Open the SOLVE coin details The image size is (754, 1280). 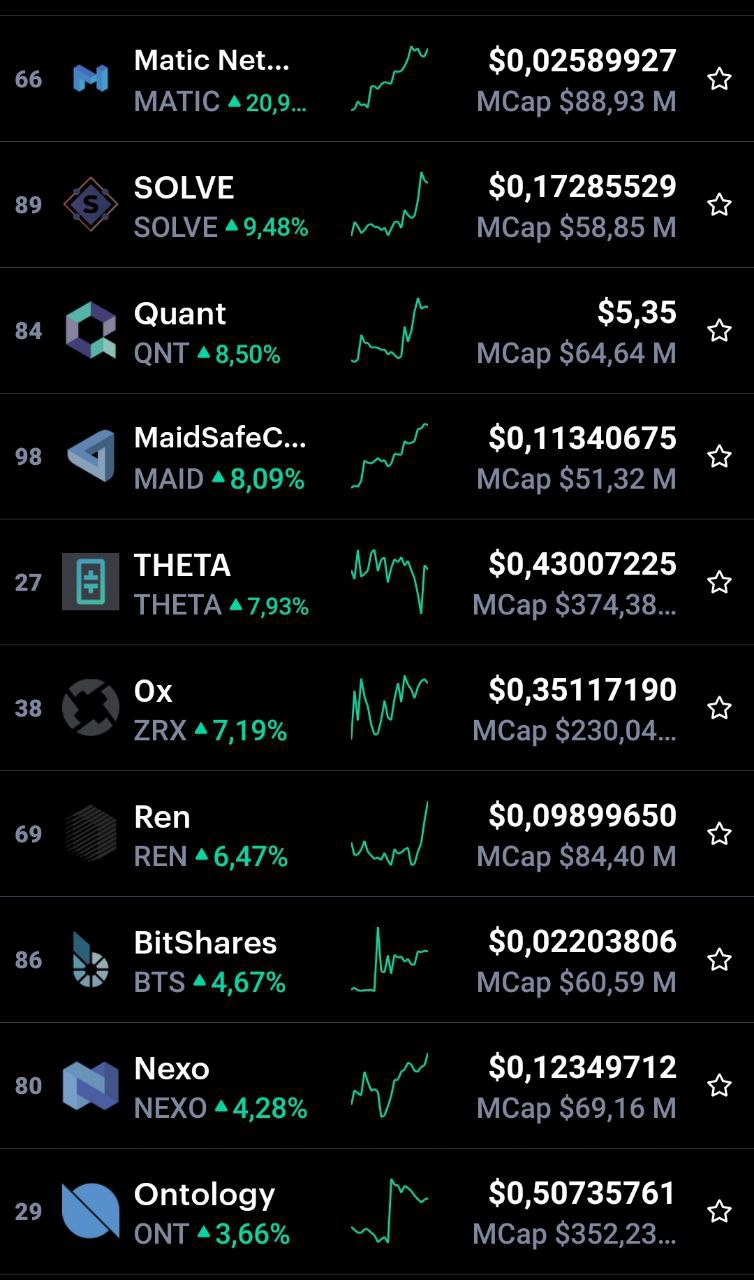click(377, 205)
